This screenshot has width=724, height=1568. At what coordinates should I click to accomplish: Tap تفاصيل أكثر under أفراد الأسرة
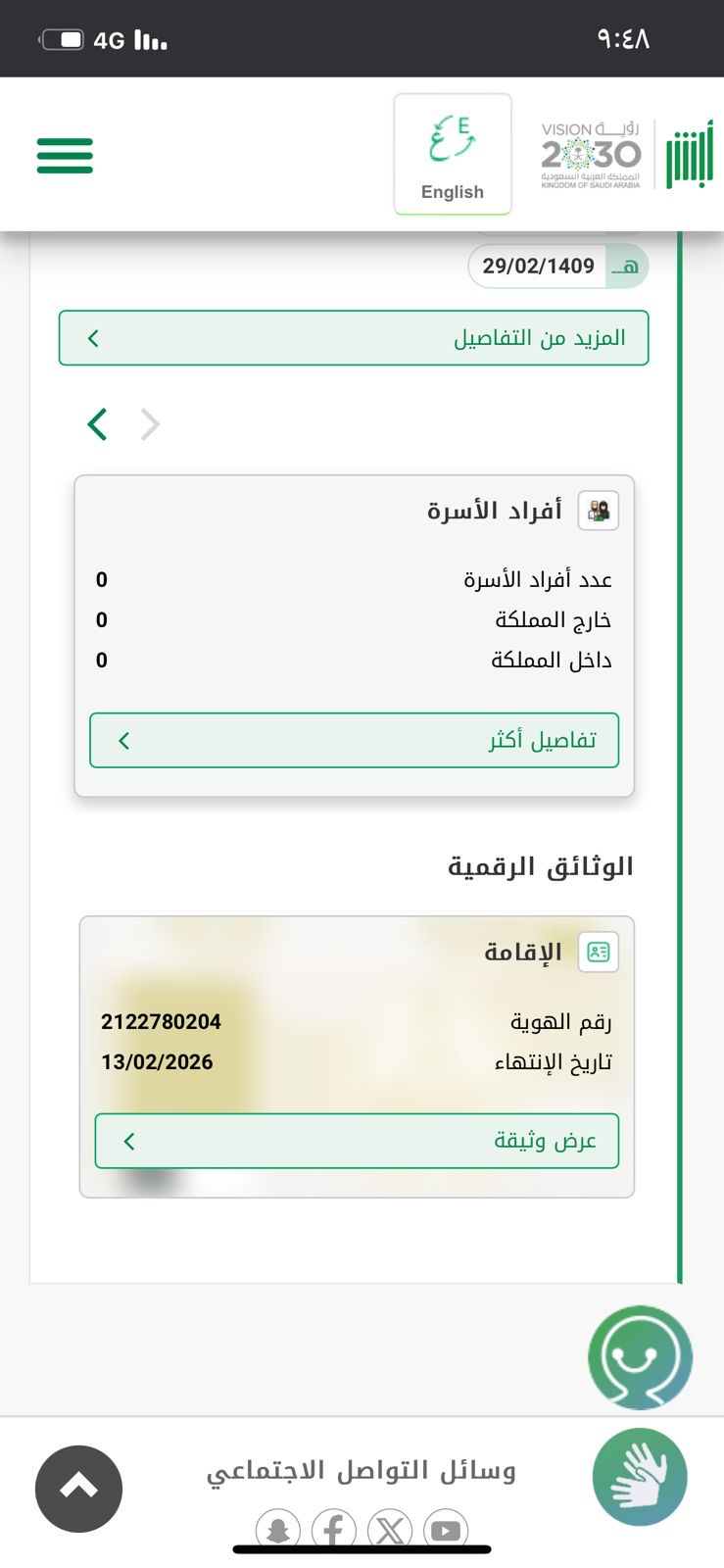pyautogui.click(x=354, y=740)
